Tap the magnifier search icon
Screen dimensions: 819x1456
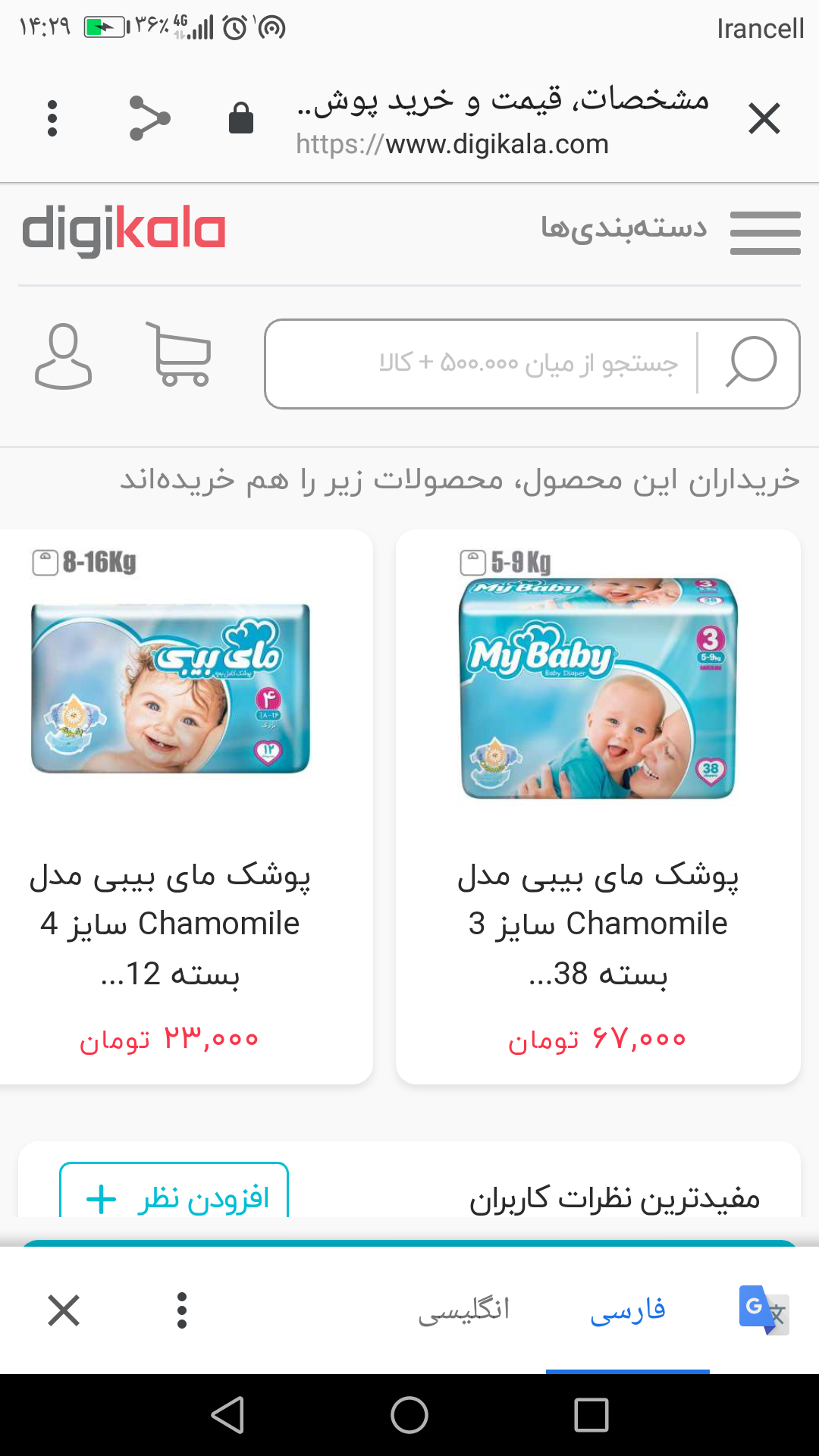750,363
